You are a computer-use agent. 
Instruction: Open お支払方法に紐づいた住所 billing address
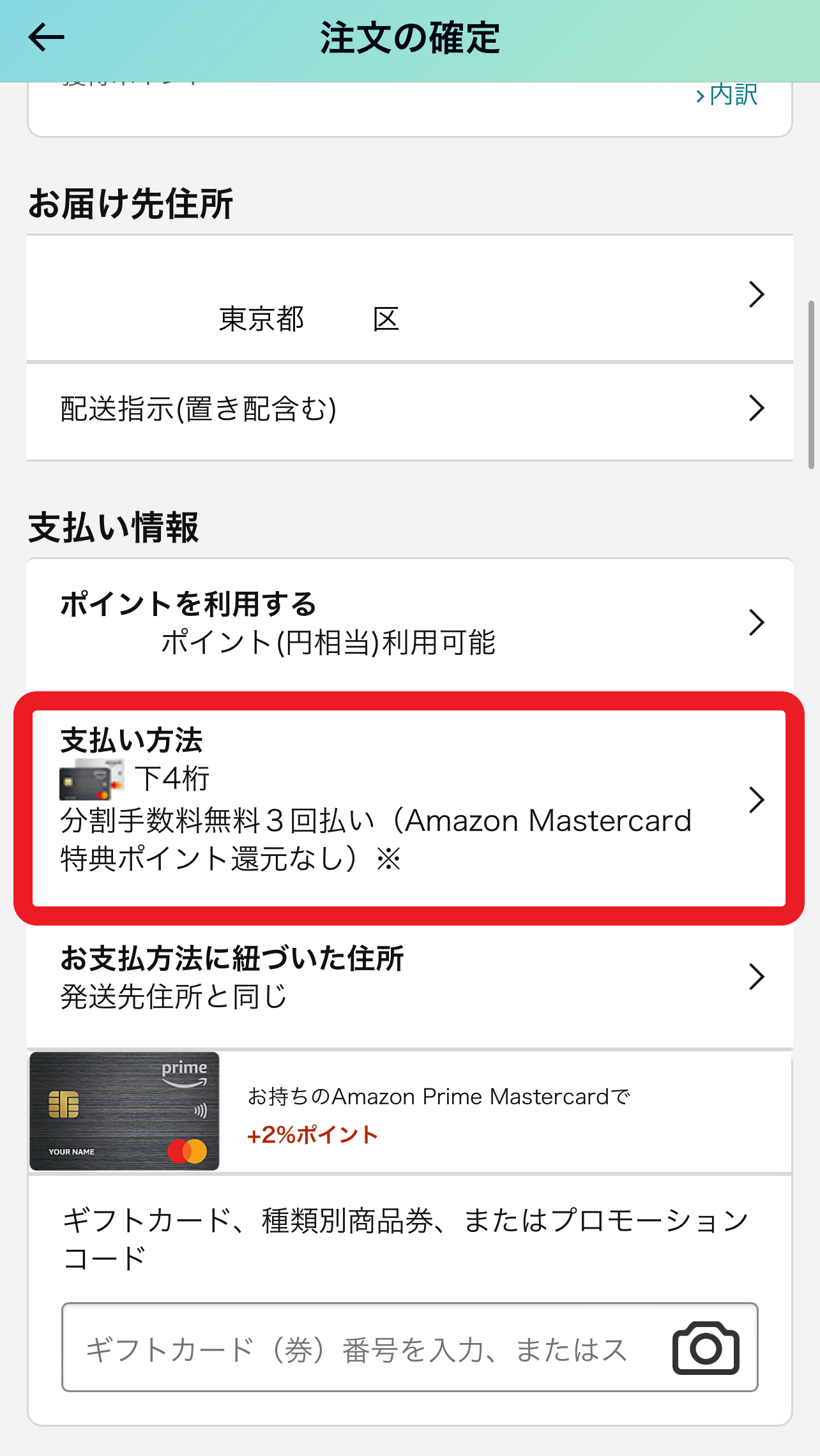409,977
